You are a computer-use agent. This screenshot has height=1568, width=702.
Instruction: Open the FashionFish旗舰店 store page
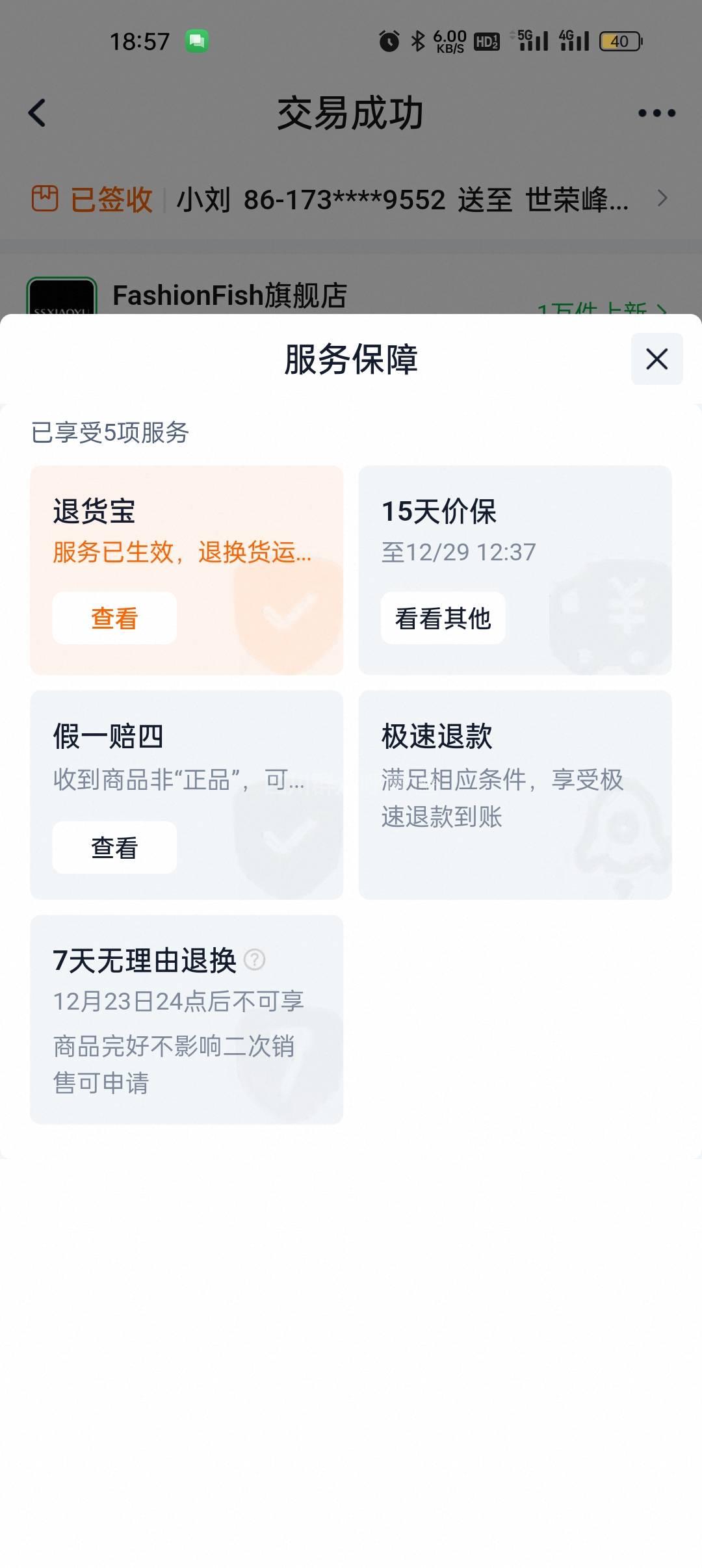(229, 296)
